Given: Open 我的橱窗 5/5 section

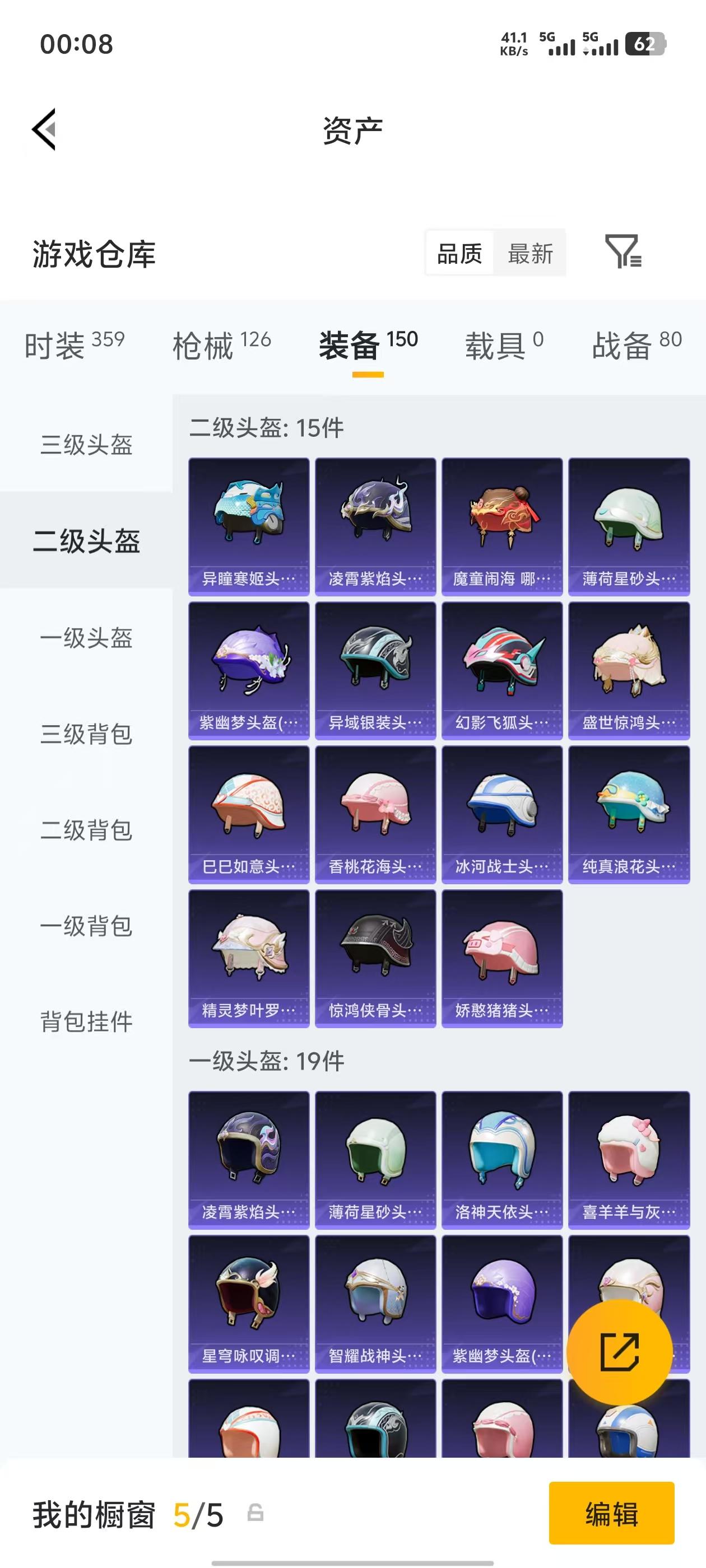Looking at the screenshot, I should click(91, 1515).
